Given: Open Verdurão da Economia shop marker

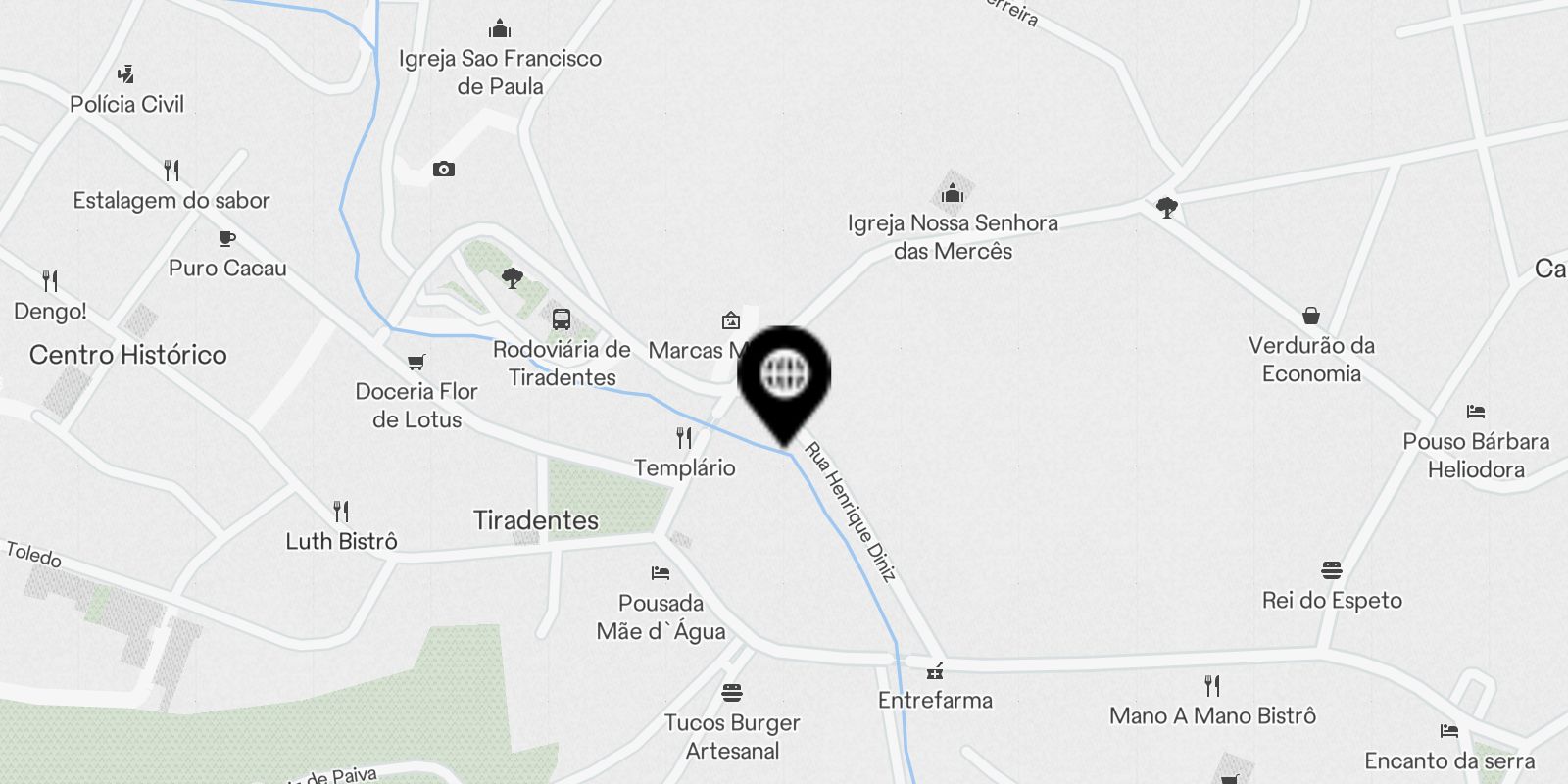Looking at the screenshot, I should (1310, 317).
